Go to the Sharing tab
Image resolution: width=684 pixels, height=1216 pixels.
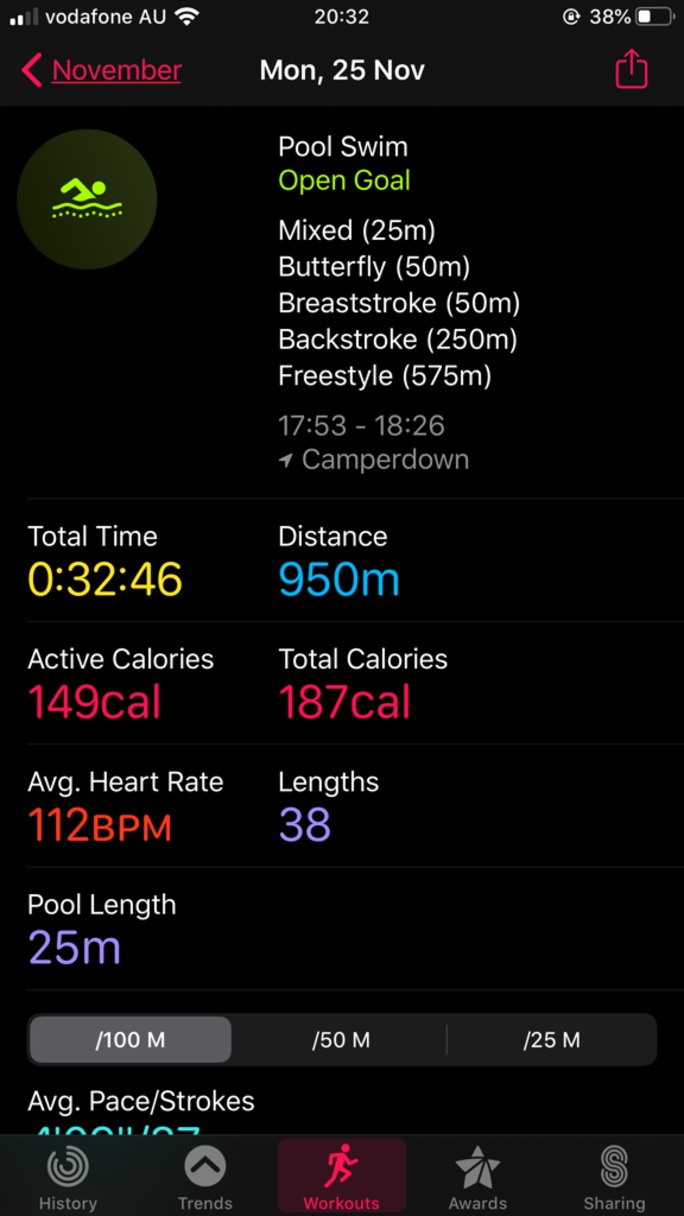tap(614, 1178)
